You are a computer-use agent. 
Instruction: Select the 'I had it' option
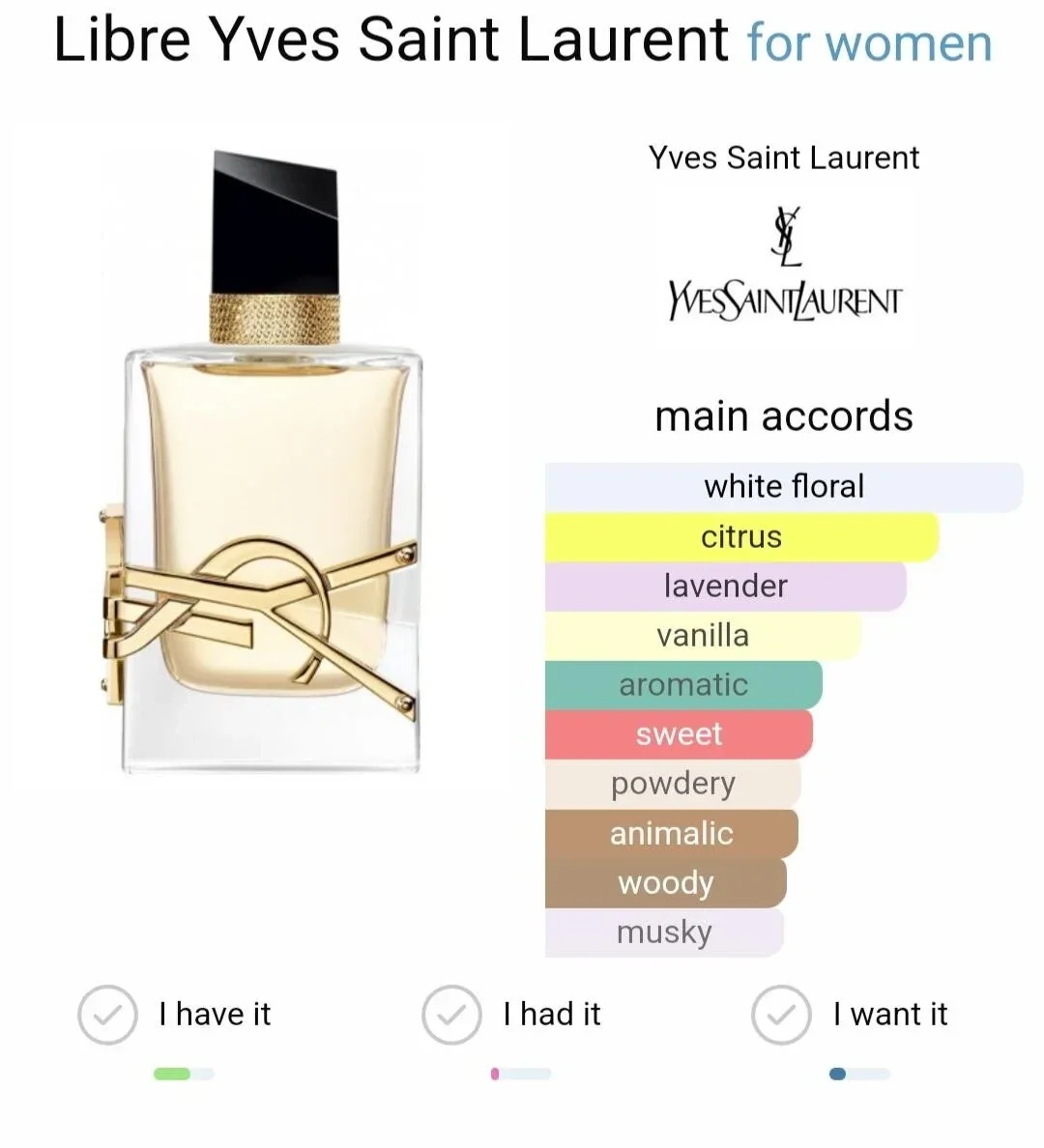pos(451,1015)
